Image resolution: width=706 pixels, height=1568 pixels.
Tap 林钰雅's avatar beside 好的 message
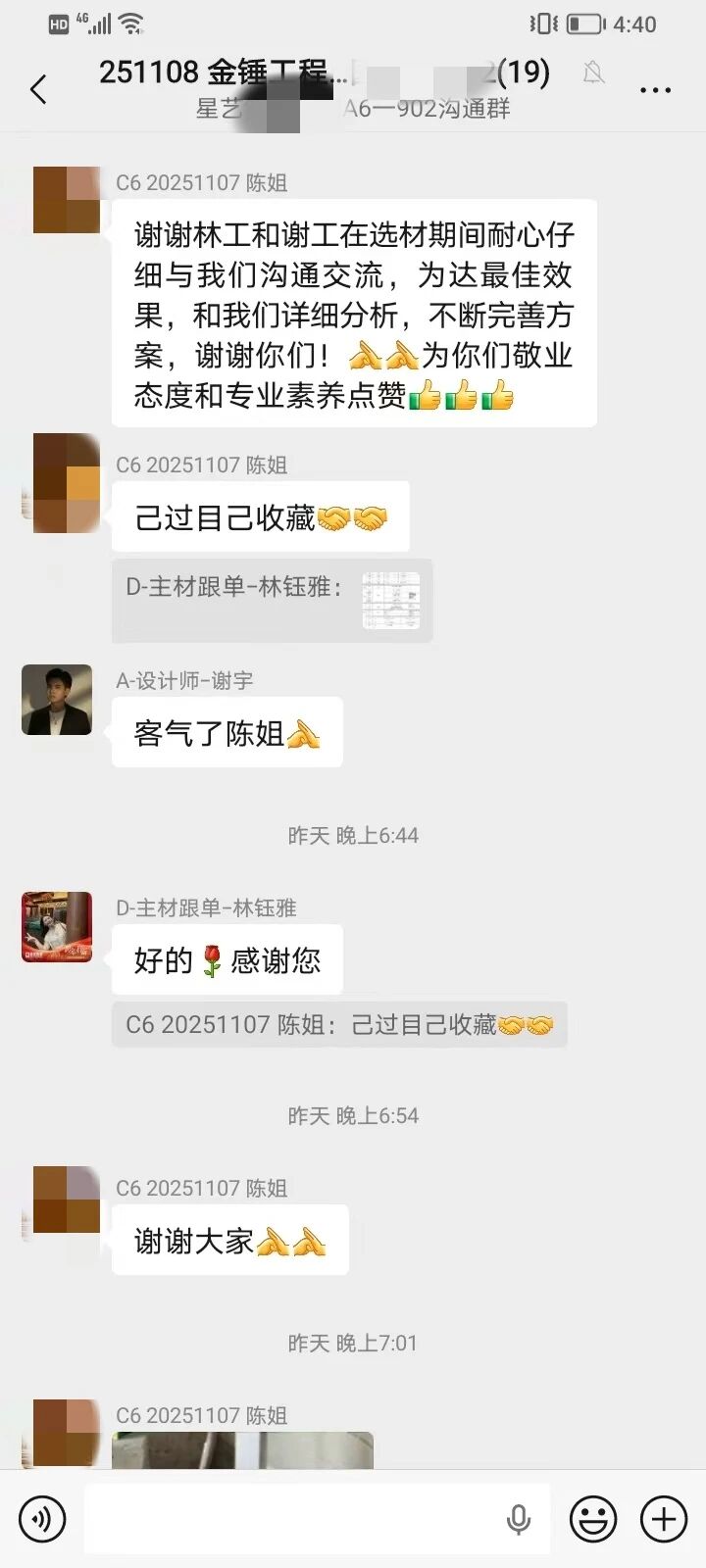(56, 928)
